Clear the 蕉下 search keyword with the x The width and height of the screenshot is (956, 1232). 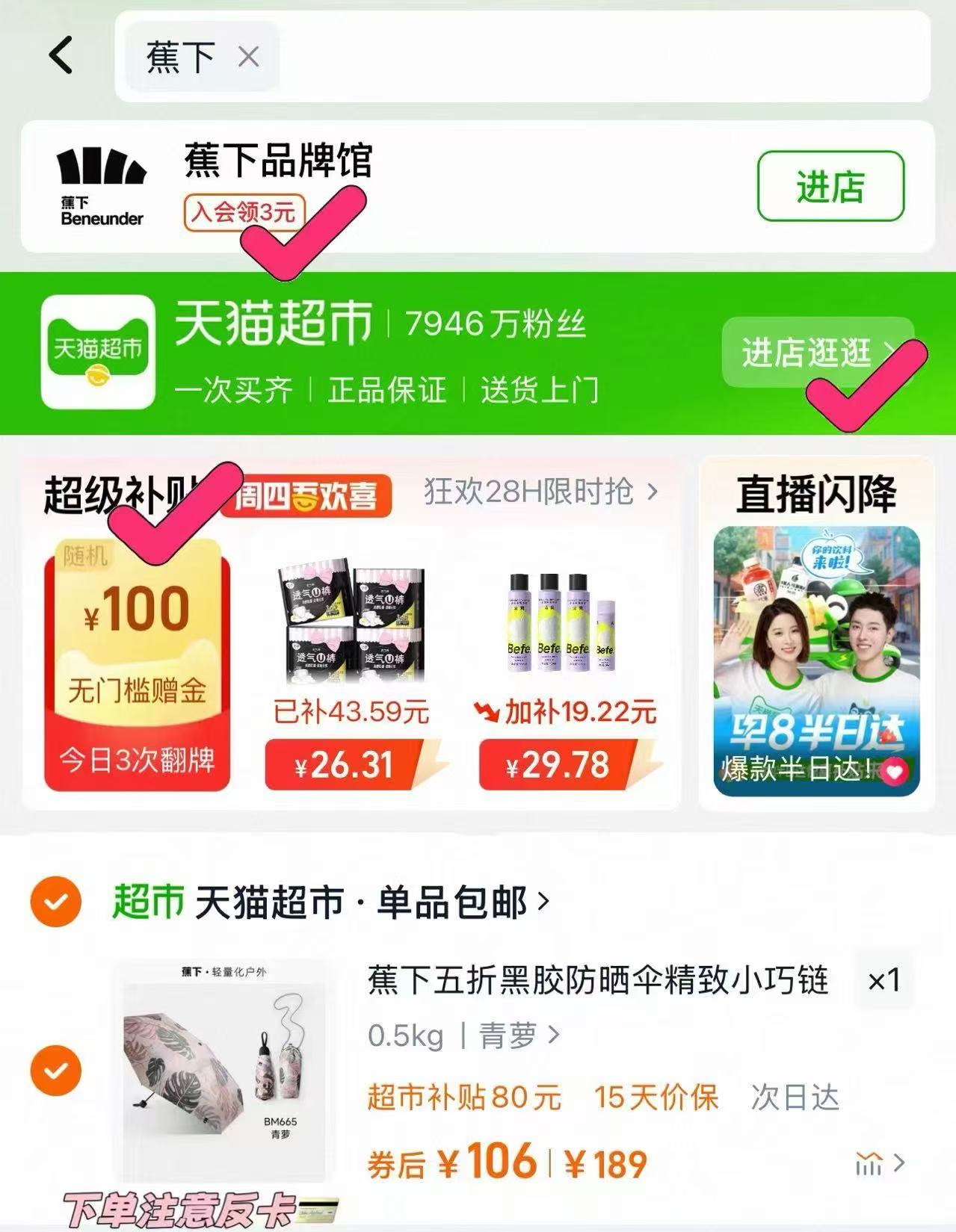pyautogui.click(x=247, y=55)
